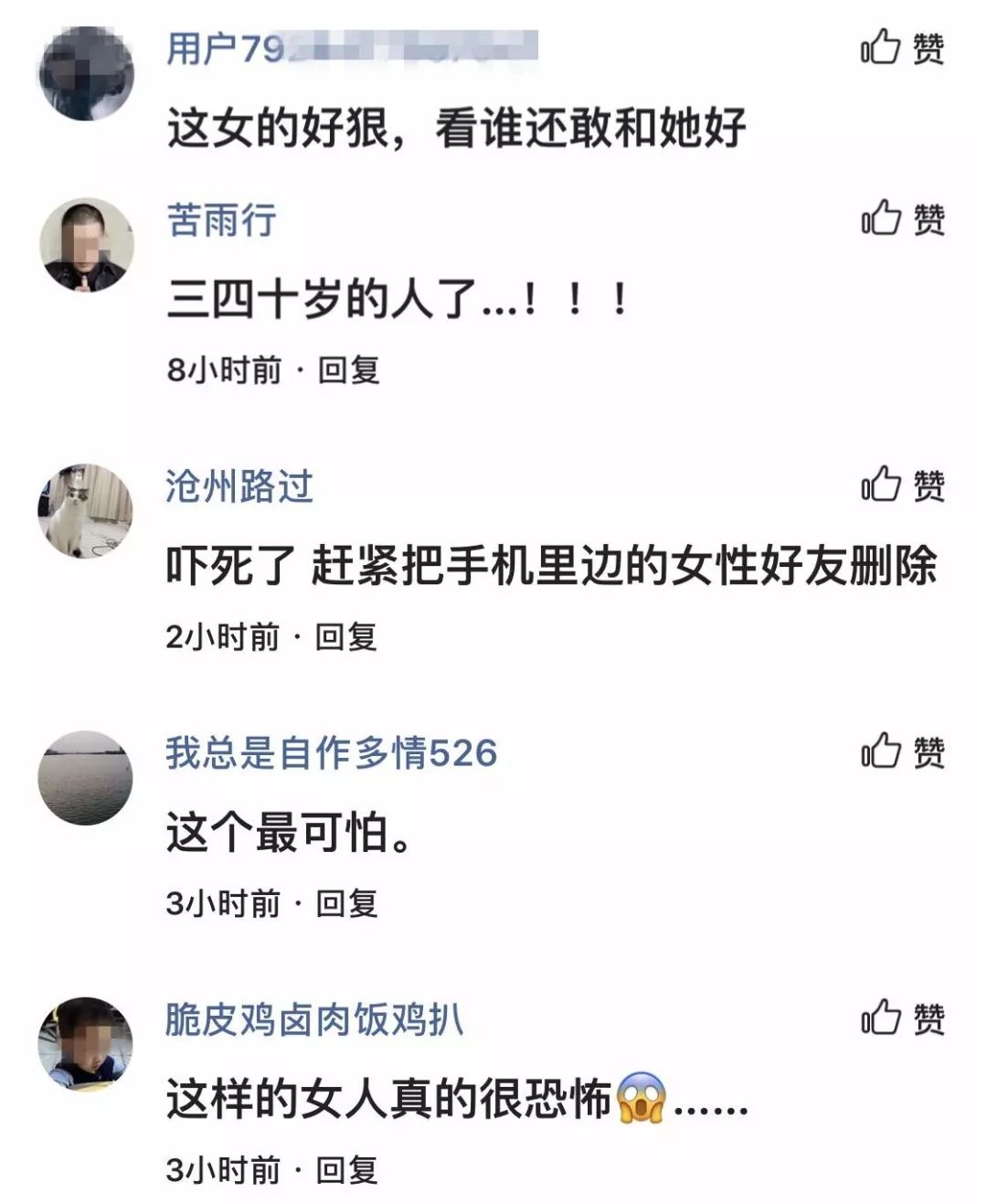This screenshot has width=987, height=1204.
Task: Tap the thumbs-up icon on 苦雨行's comment
Action: (x=879, y=217)
